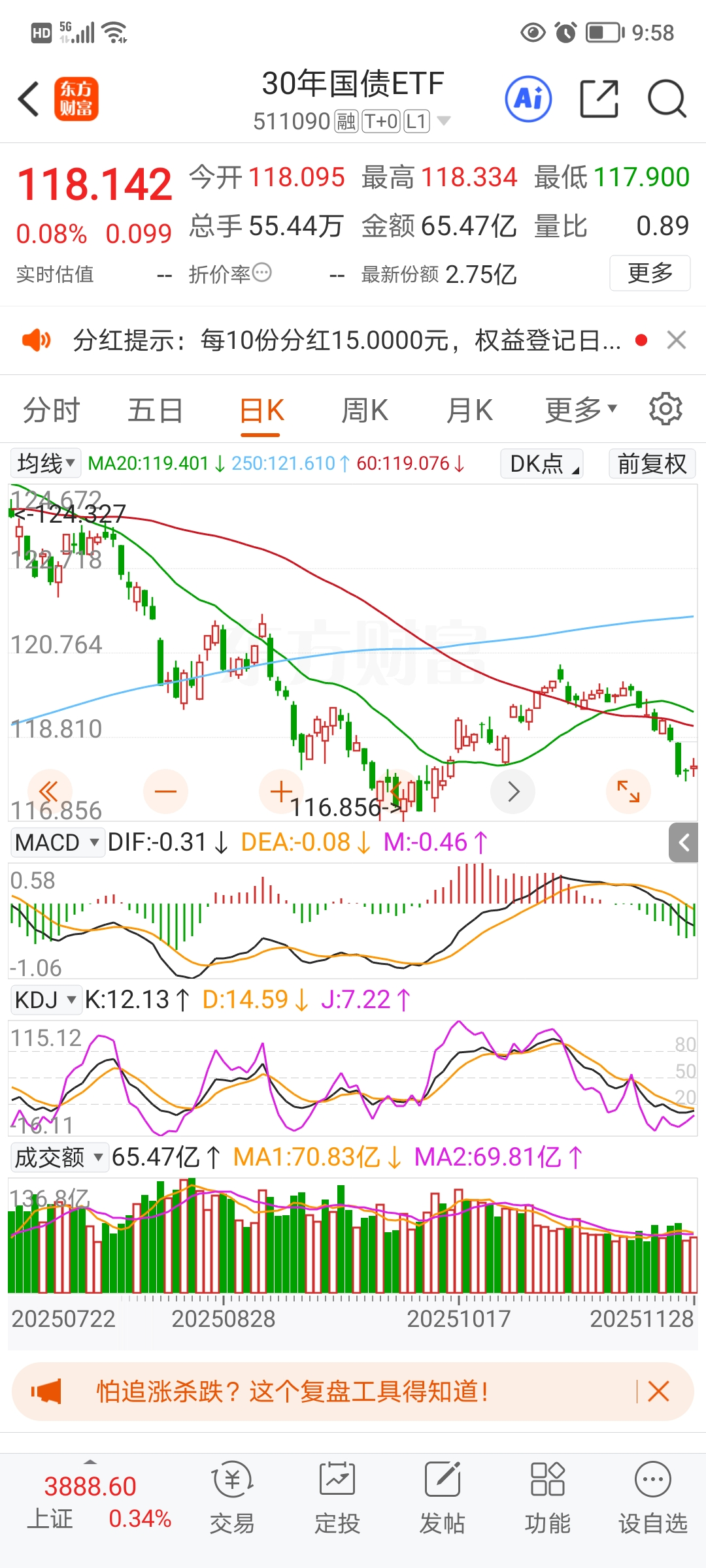Expand the 更多 chart period dropdown
Viewport: 706px width, 1568px height.
coord(580,410)
